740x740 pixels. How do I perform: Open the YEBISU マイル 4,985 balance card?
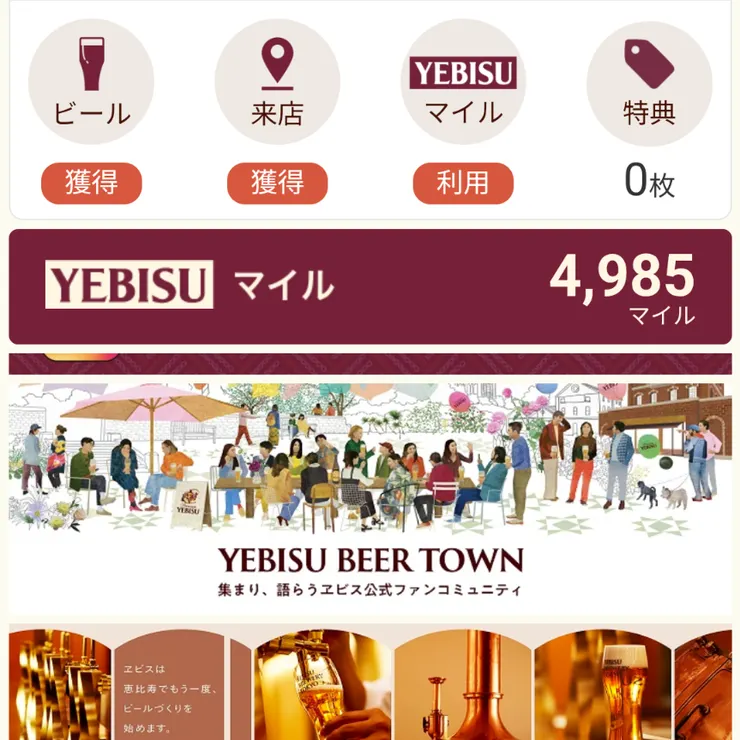tap(370, 287)
